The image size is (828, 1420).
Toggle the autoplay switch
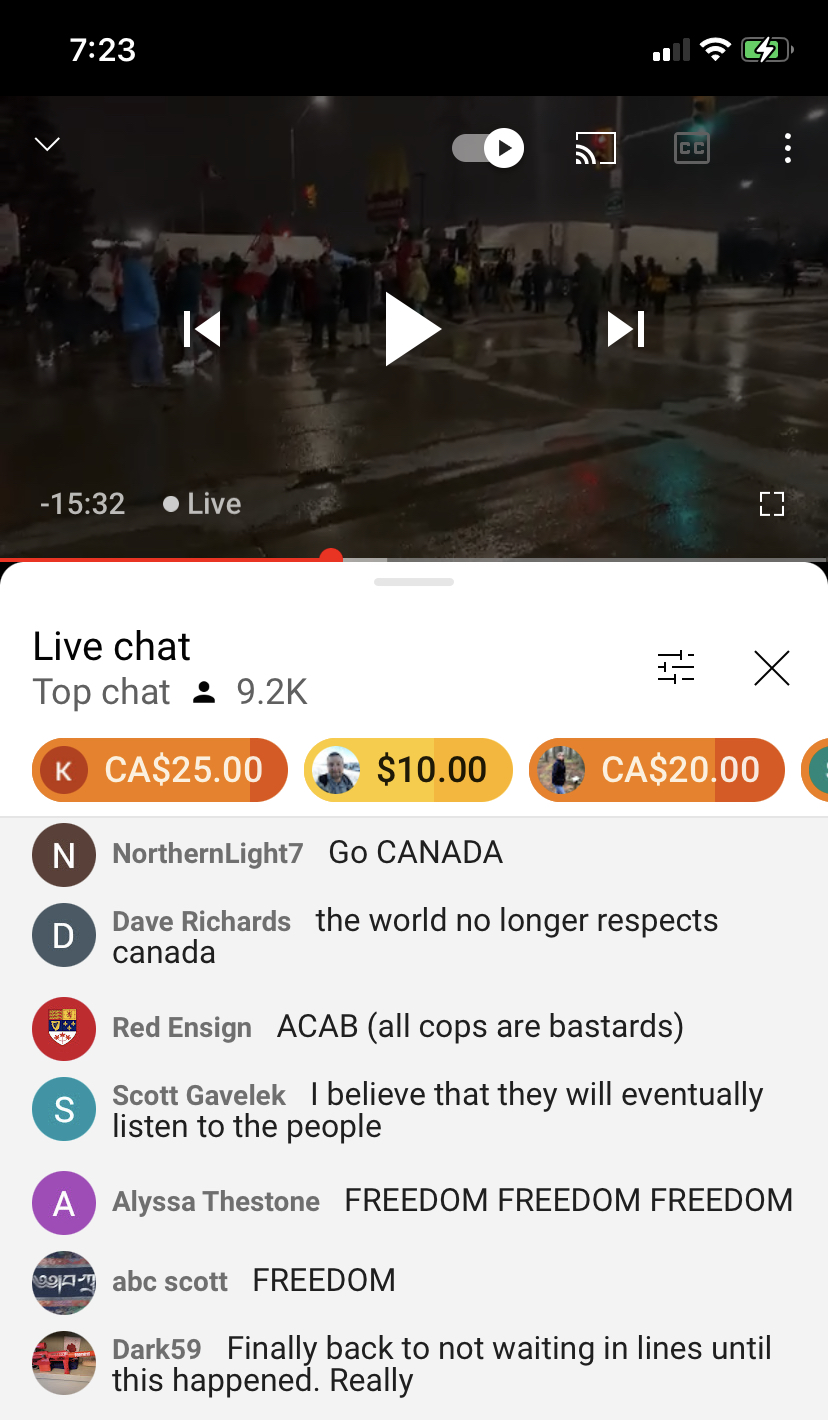pyautogui.click(x=488, y=149)
